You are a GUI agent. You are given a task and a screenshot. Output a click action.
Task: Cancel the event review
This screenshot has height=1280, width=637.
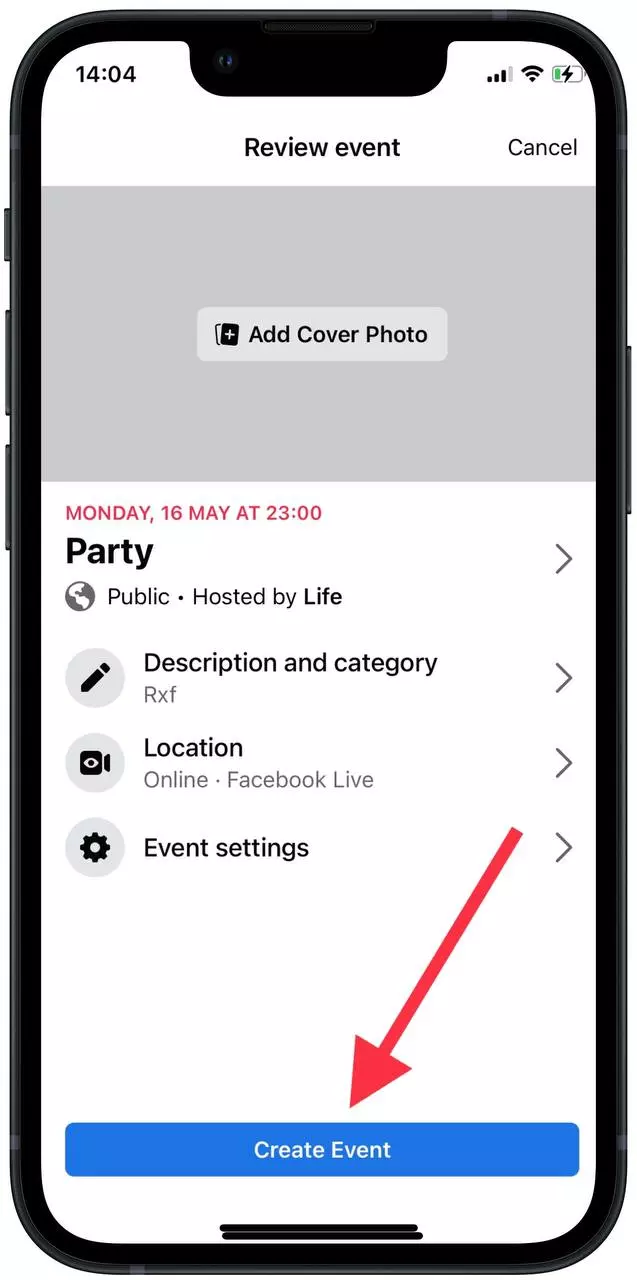(x=542, y=147)
